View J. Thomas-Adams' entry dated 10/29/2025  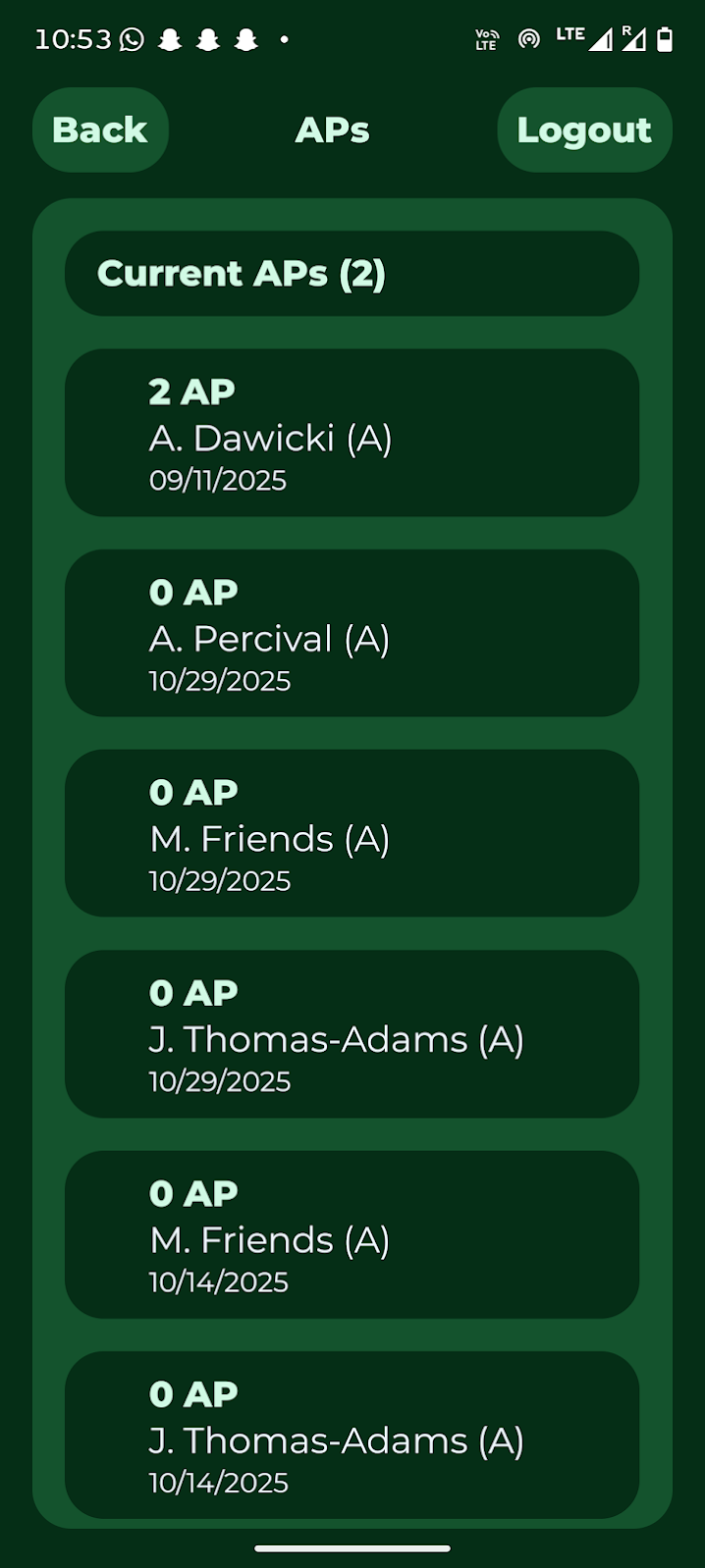pos(352,1034)
